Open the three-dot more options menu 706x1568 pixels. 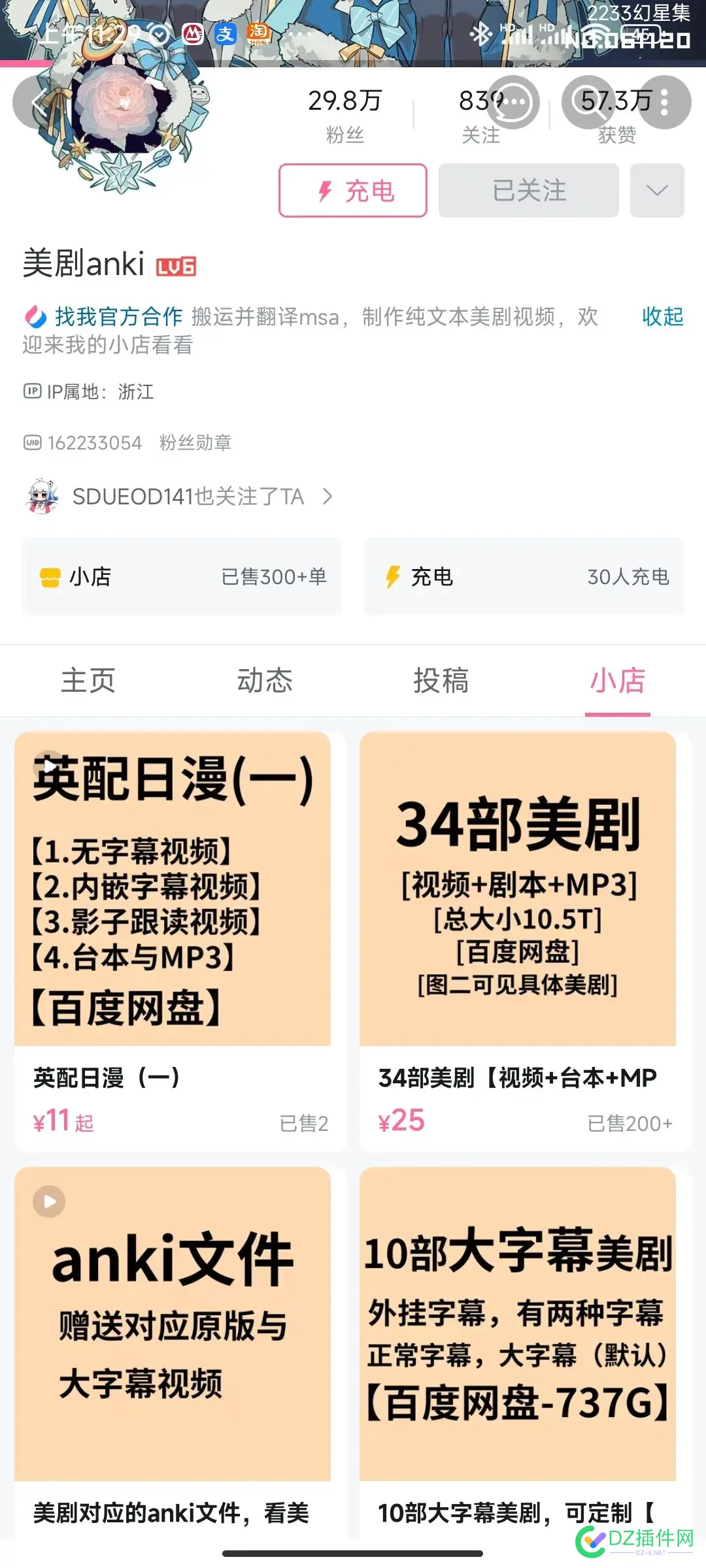[665, 103]
